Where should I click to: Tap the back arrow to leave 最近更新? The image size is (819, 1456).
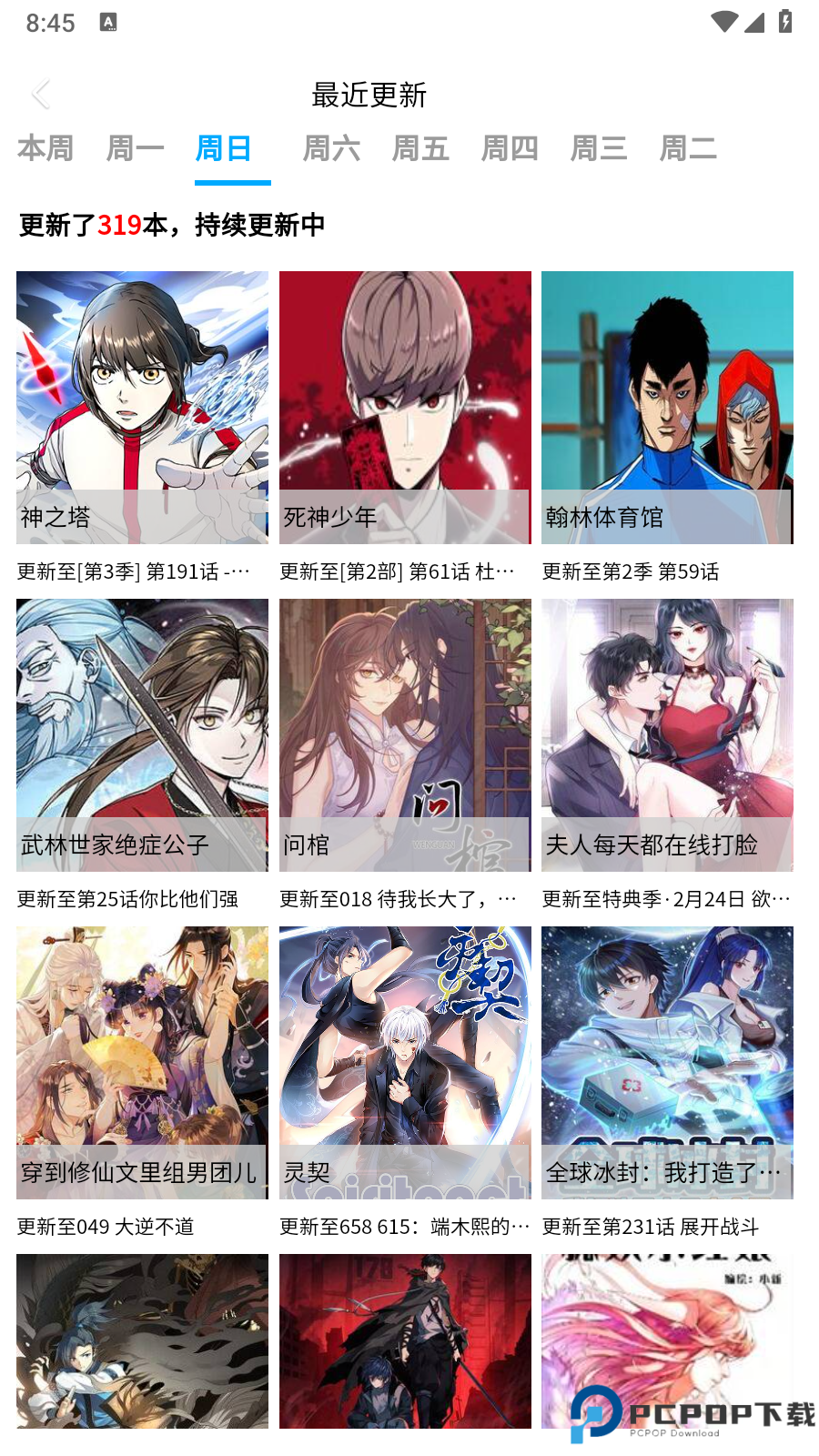[x=42, y=94]
